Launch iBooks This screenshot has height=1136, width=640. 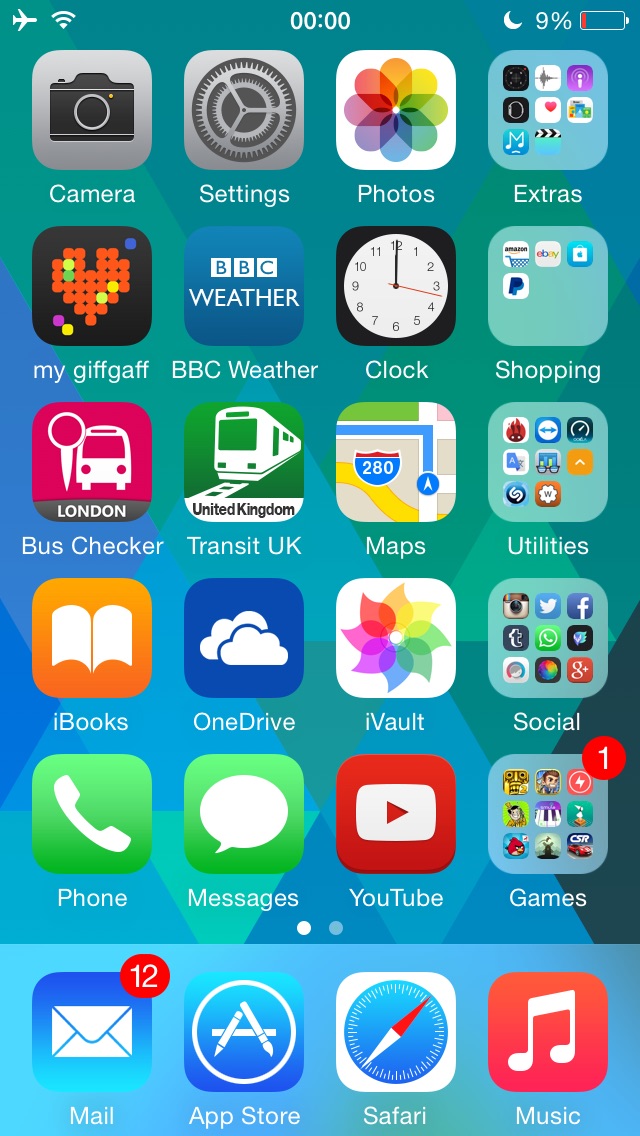click(x=92, y=638)
